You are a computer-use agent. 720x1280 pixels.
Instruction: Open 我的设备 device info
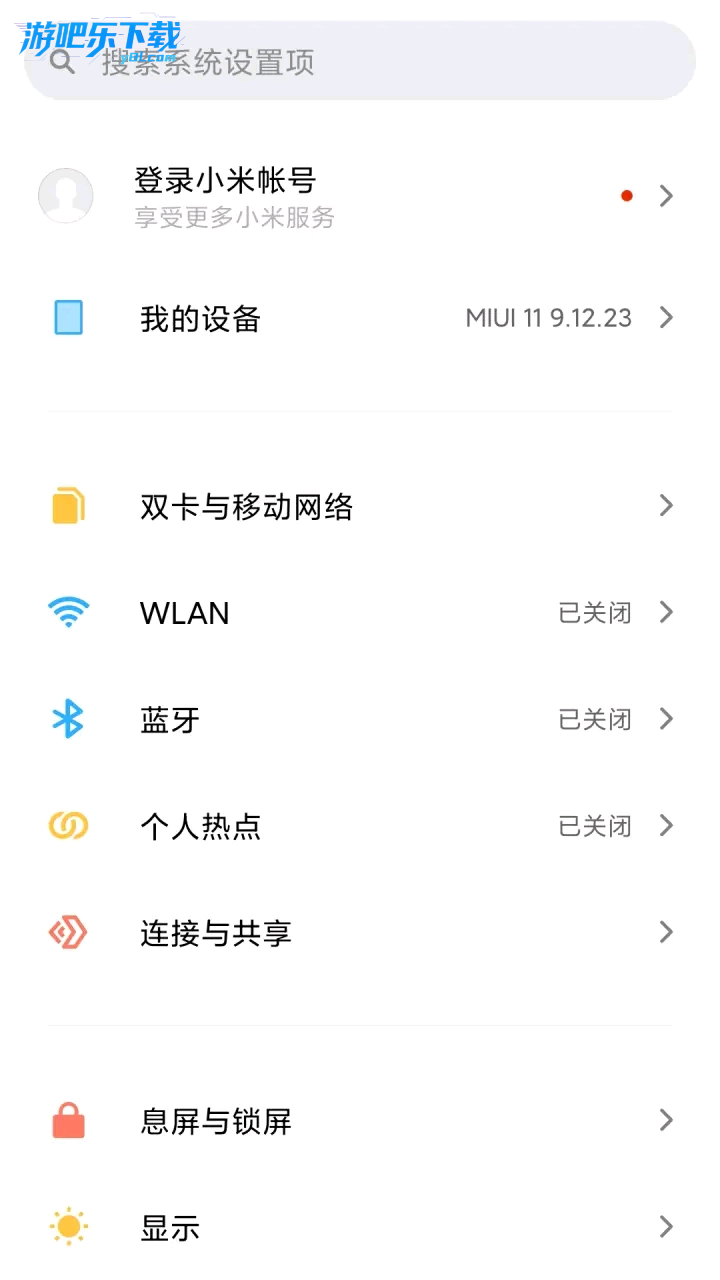coord(360,319)
